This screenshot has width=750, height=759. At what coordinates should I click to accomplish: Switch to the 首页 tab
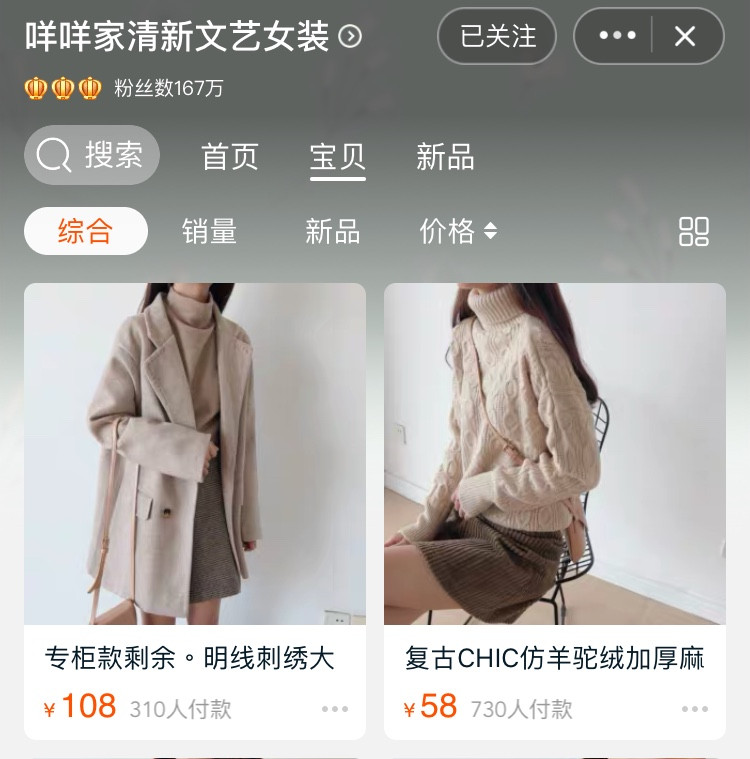[230, 157]
